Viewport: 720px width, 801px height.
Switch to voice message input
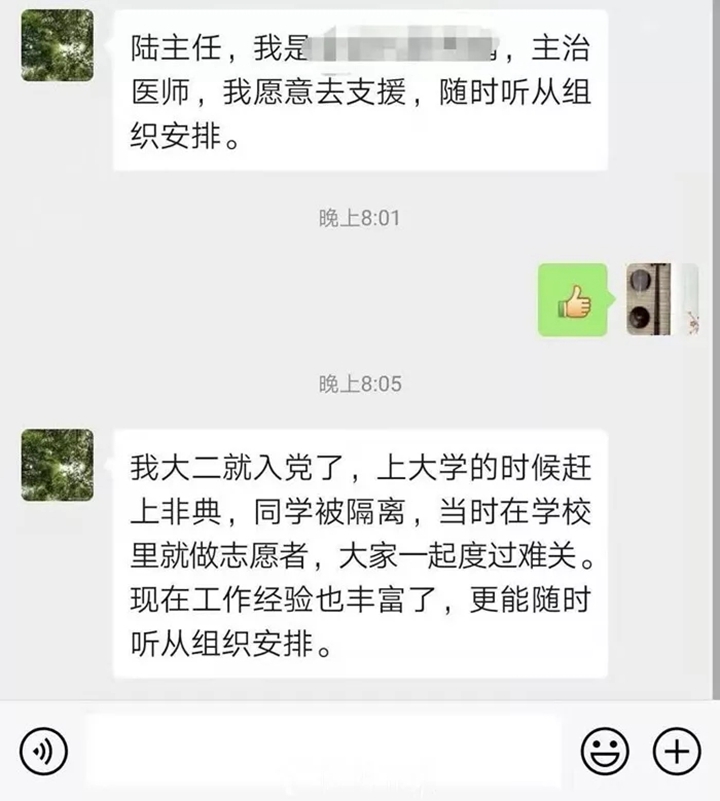point(43,749)
